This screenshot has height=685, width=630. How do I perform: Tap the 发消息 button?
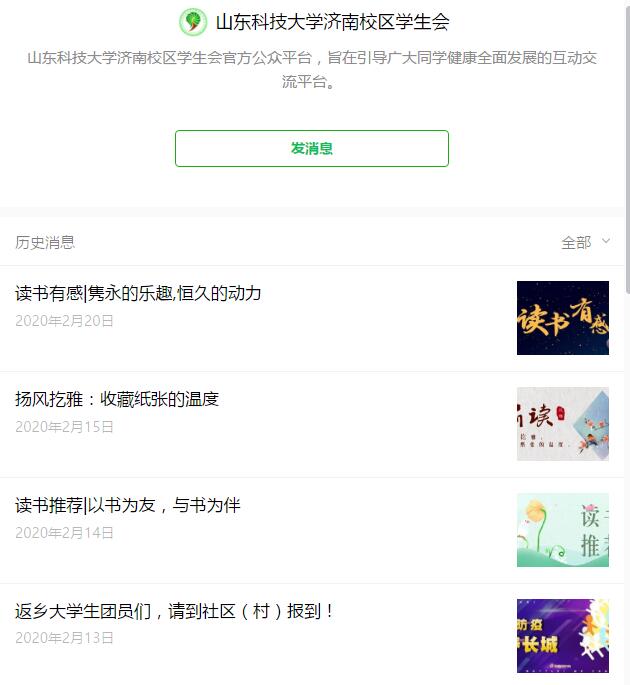pos(311,148)
